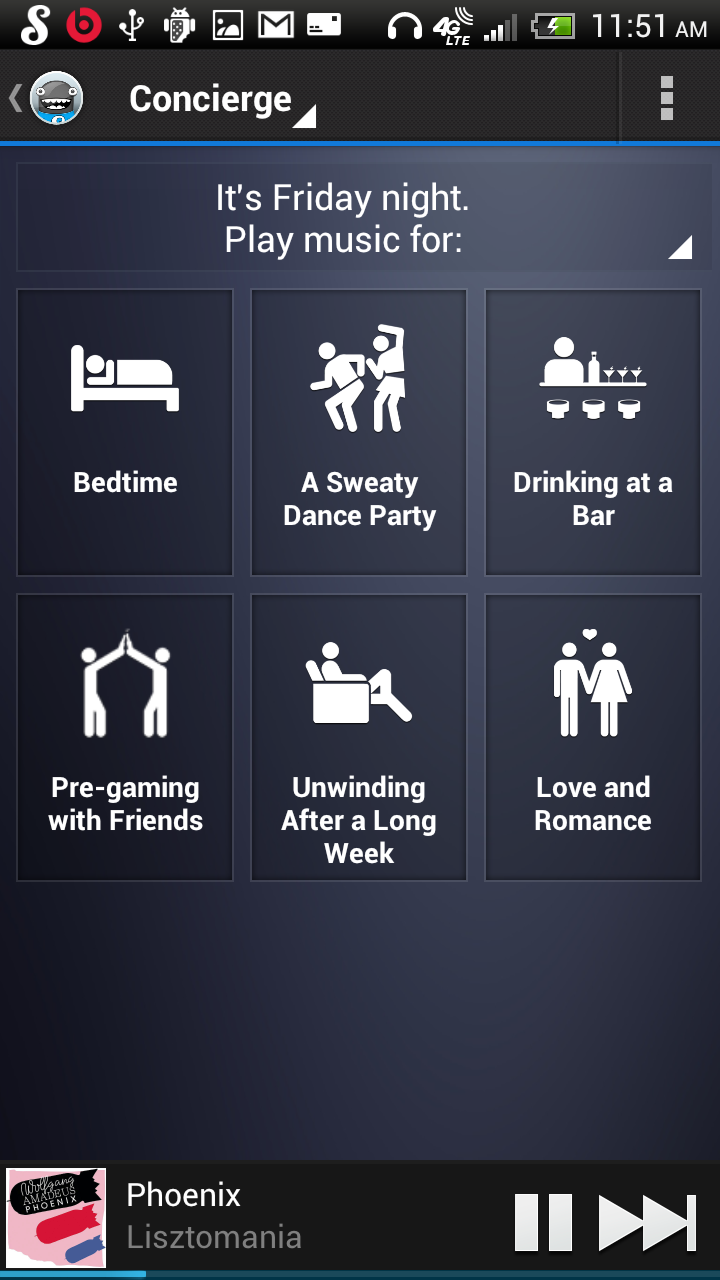The width and height of the screenshot is (720, 1280).
Task: Pick Drinking at a Bar
Action: tap(593, 432)
